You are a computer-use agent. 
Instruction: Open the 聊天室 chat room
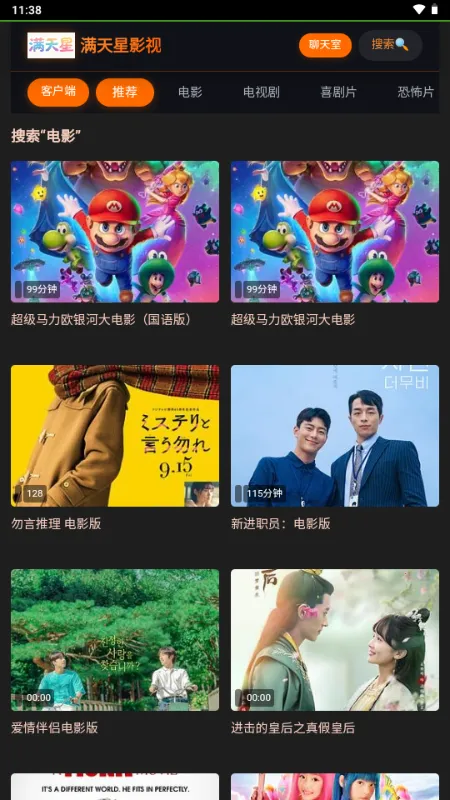(325, 45)
